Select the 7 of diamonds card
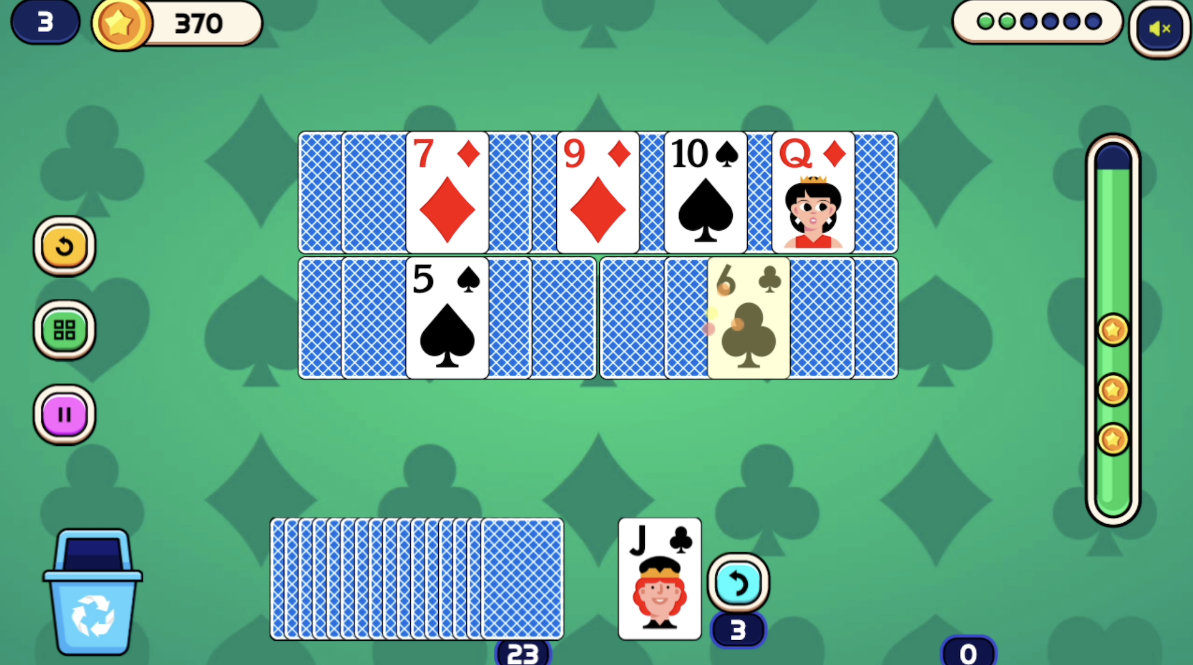Viewport: 1193px width, 665px height. pyautogui.click(x=447, y=192)
